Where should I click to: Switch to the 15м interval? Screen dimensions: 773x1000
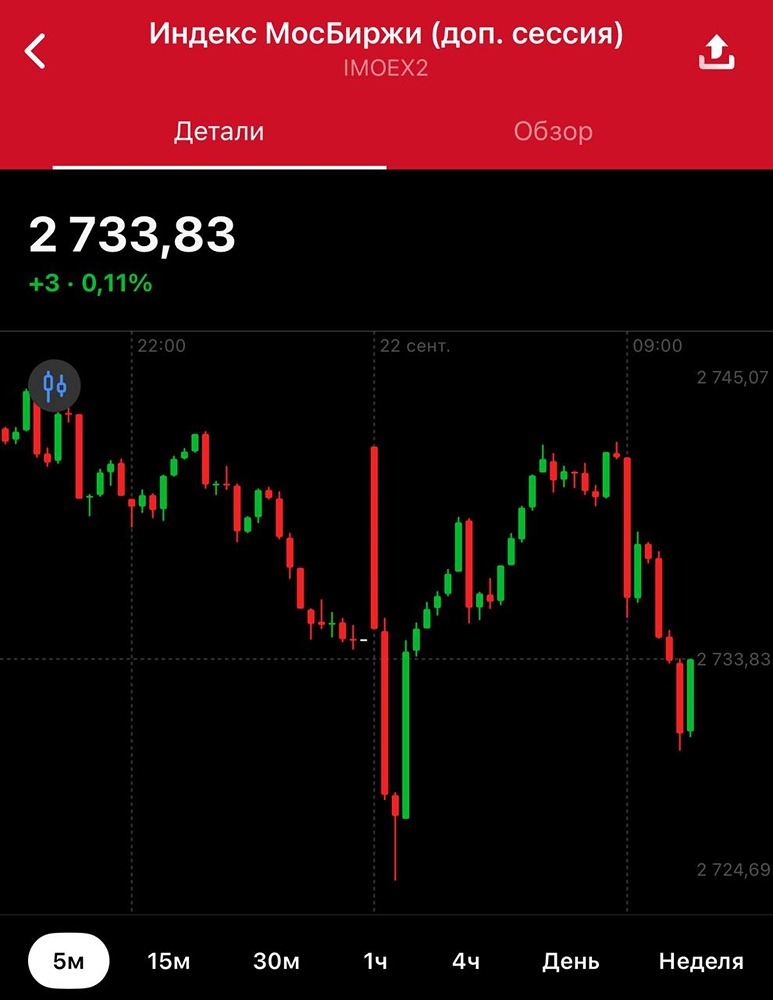[168, 961]
